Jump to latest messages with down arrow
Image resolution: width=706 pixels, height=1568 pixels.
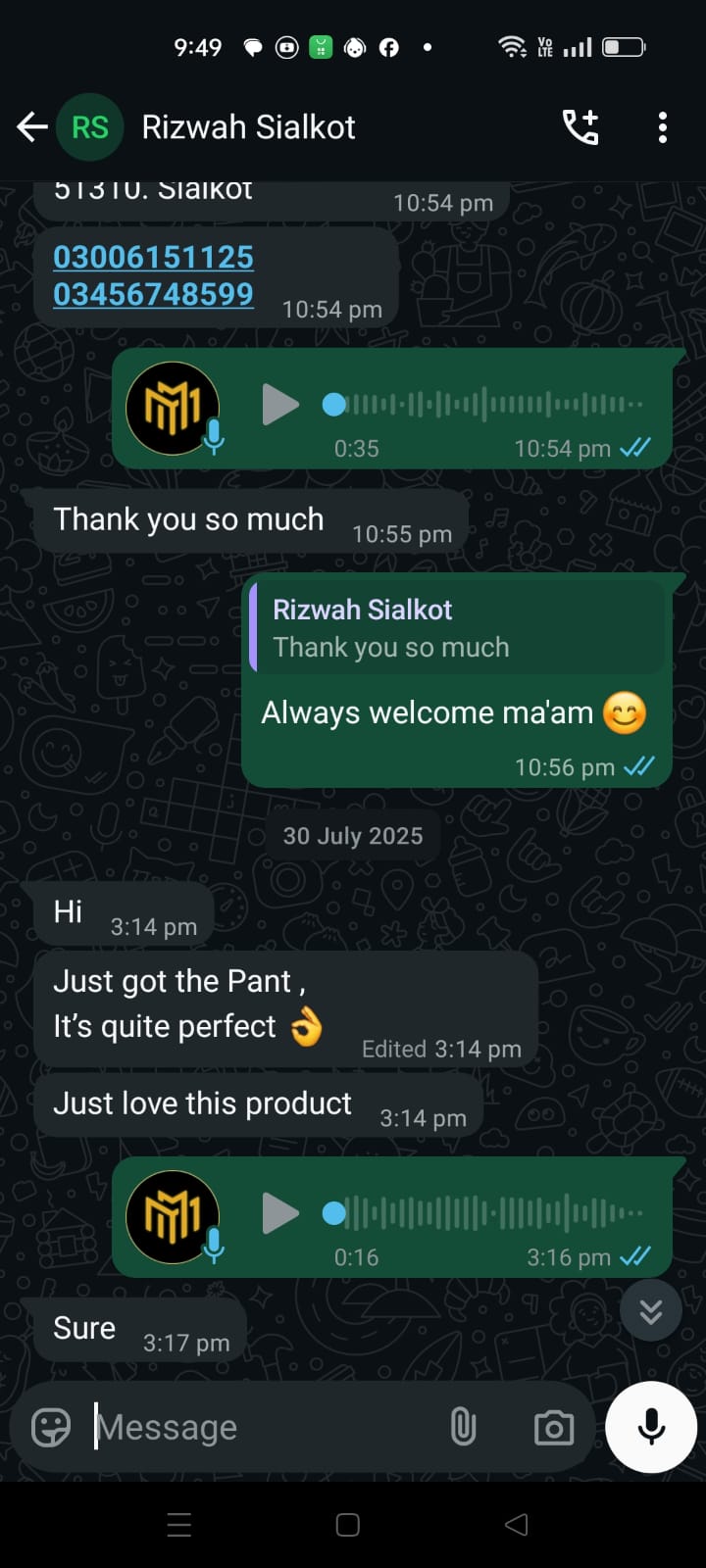(651, 1311)
